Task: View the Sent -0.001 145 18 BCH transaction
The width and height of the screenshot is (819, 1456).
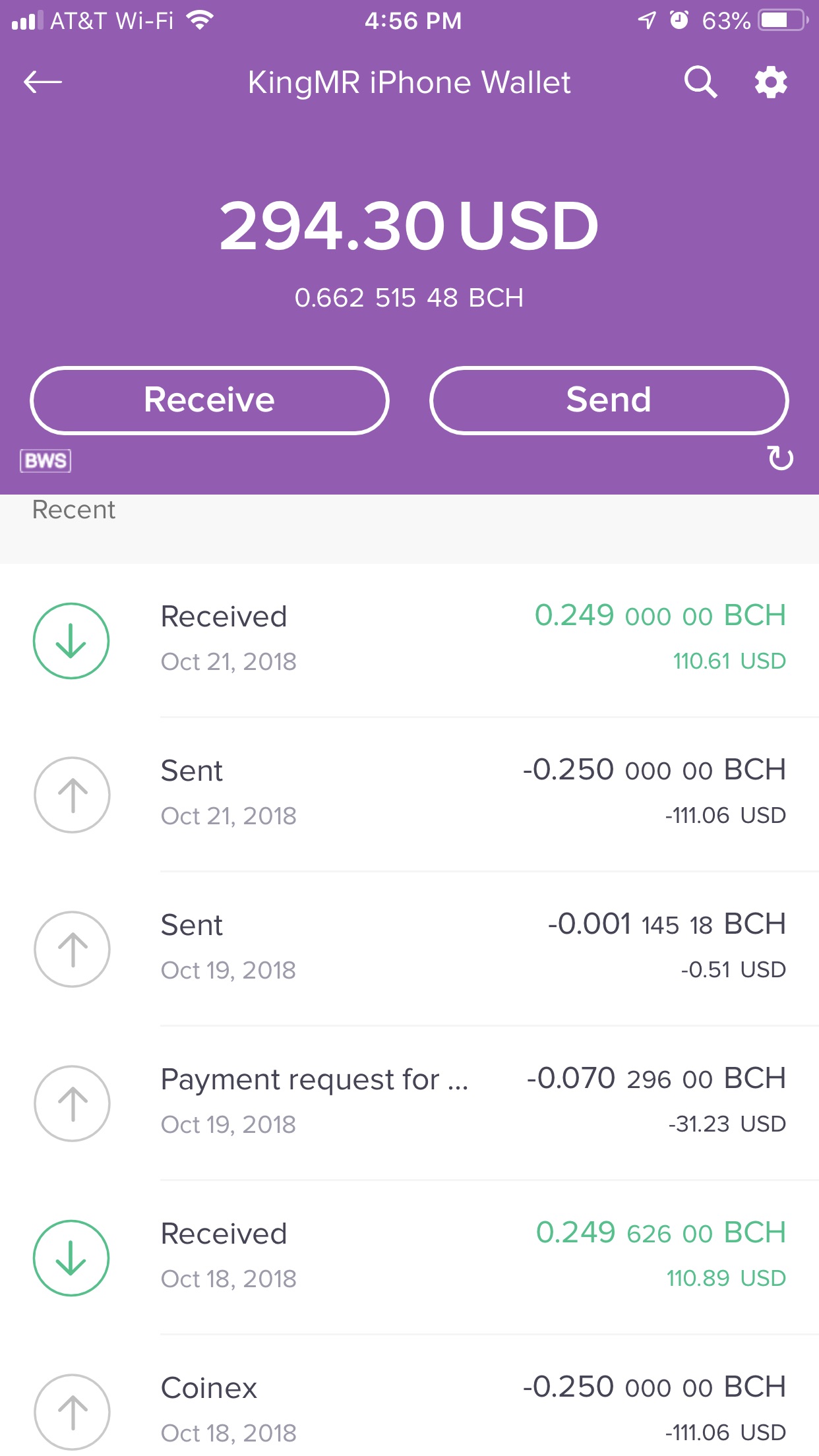Action: click(x=409, y=949)
